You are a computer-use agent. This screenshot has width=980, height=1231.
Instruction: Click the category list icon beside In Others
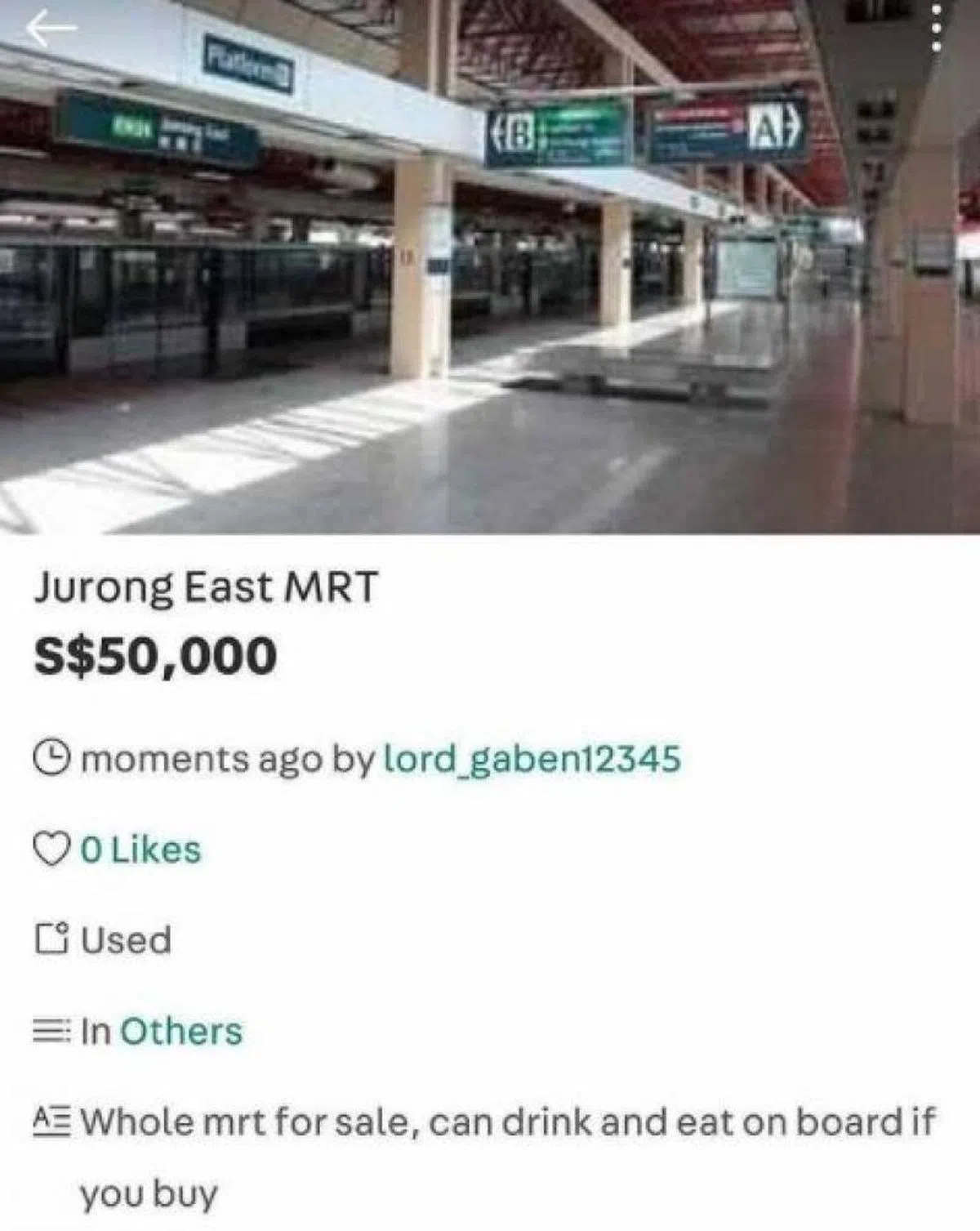coord(52,1030)
